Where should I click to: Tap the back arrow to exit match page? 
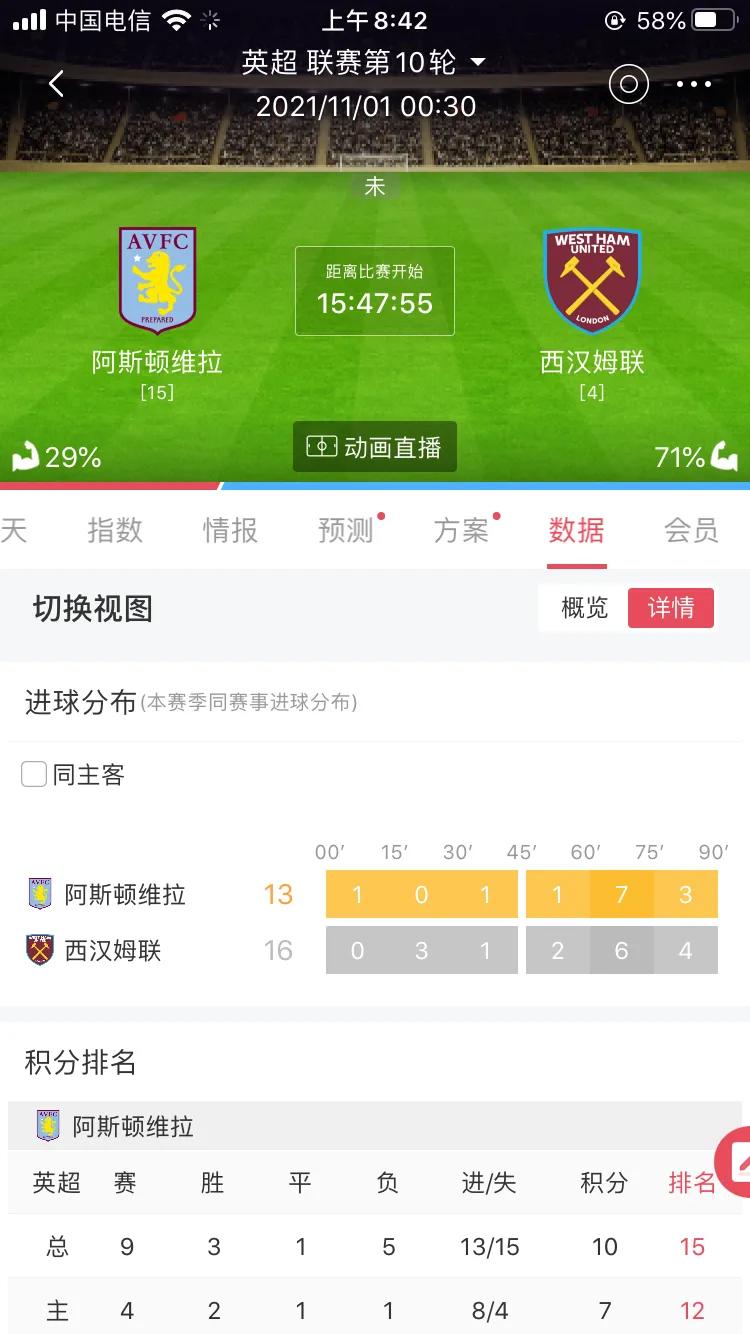tap(55, 84)
